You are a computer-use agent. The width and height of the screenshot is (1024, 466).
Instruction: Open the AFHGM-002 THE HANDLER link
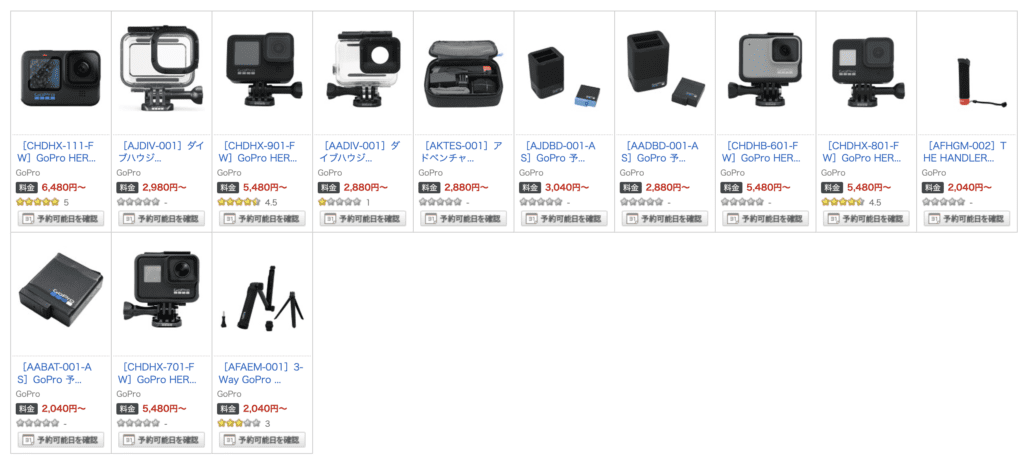pos(965,151)
